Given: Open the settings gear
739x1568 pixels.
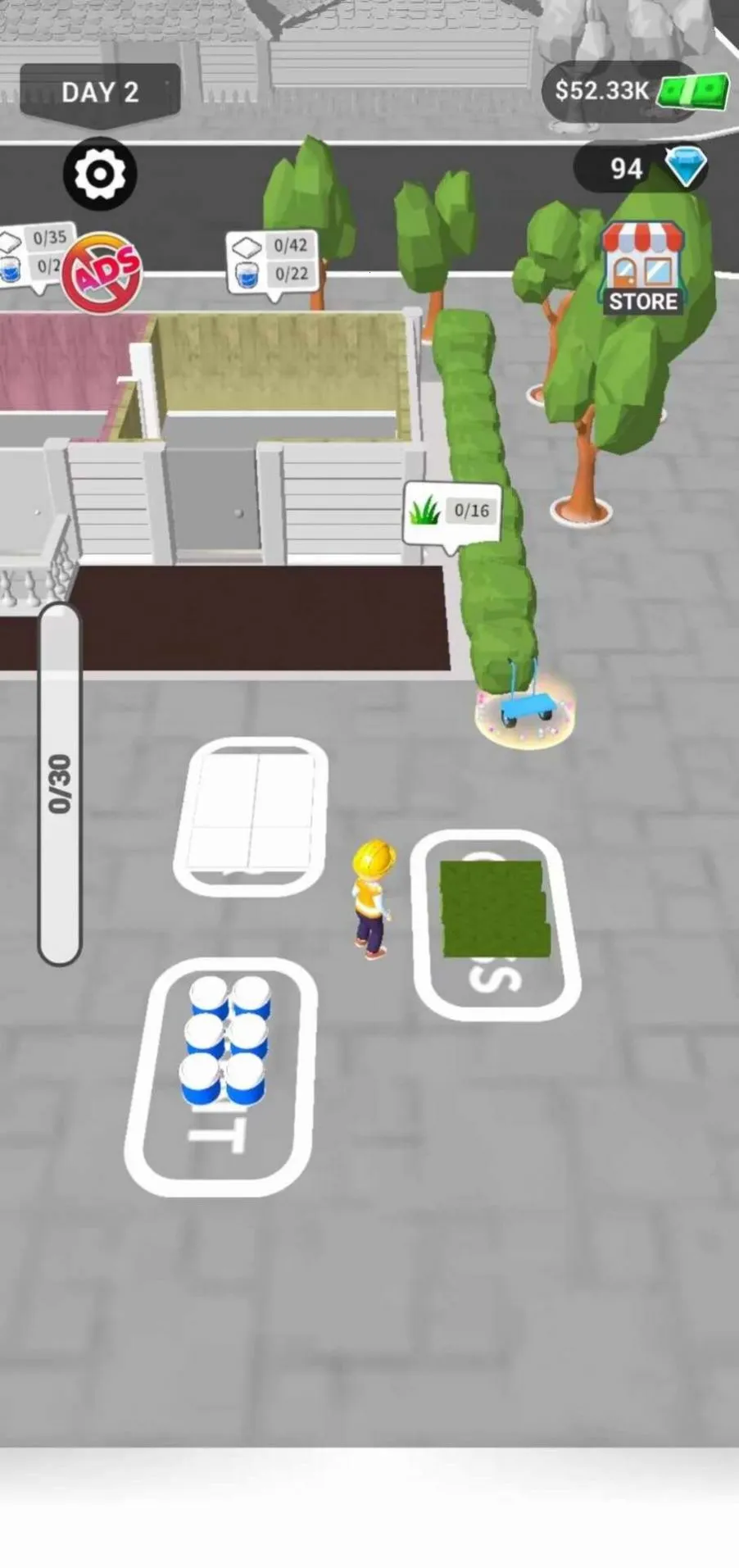Looking at the screenshot, I should pos(100,174).
